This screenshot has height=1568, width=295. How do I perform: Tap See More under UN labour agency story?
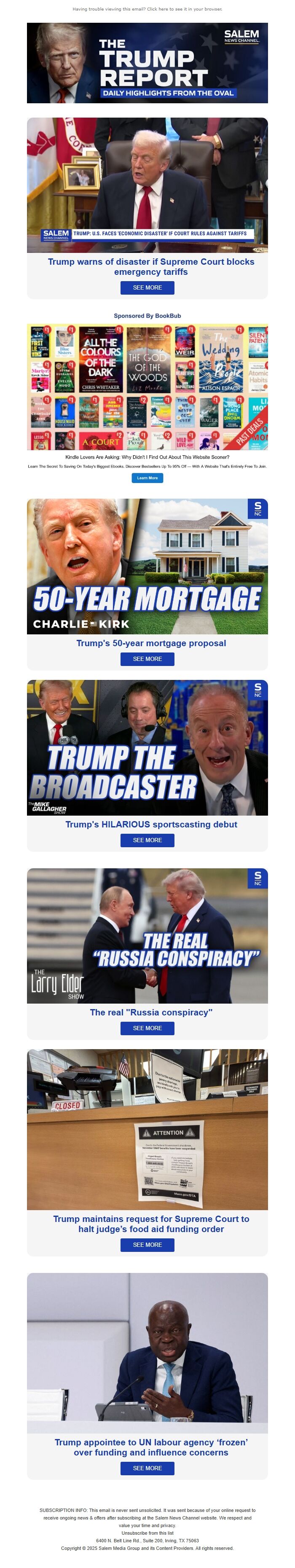pos(147,1468)
